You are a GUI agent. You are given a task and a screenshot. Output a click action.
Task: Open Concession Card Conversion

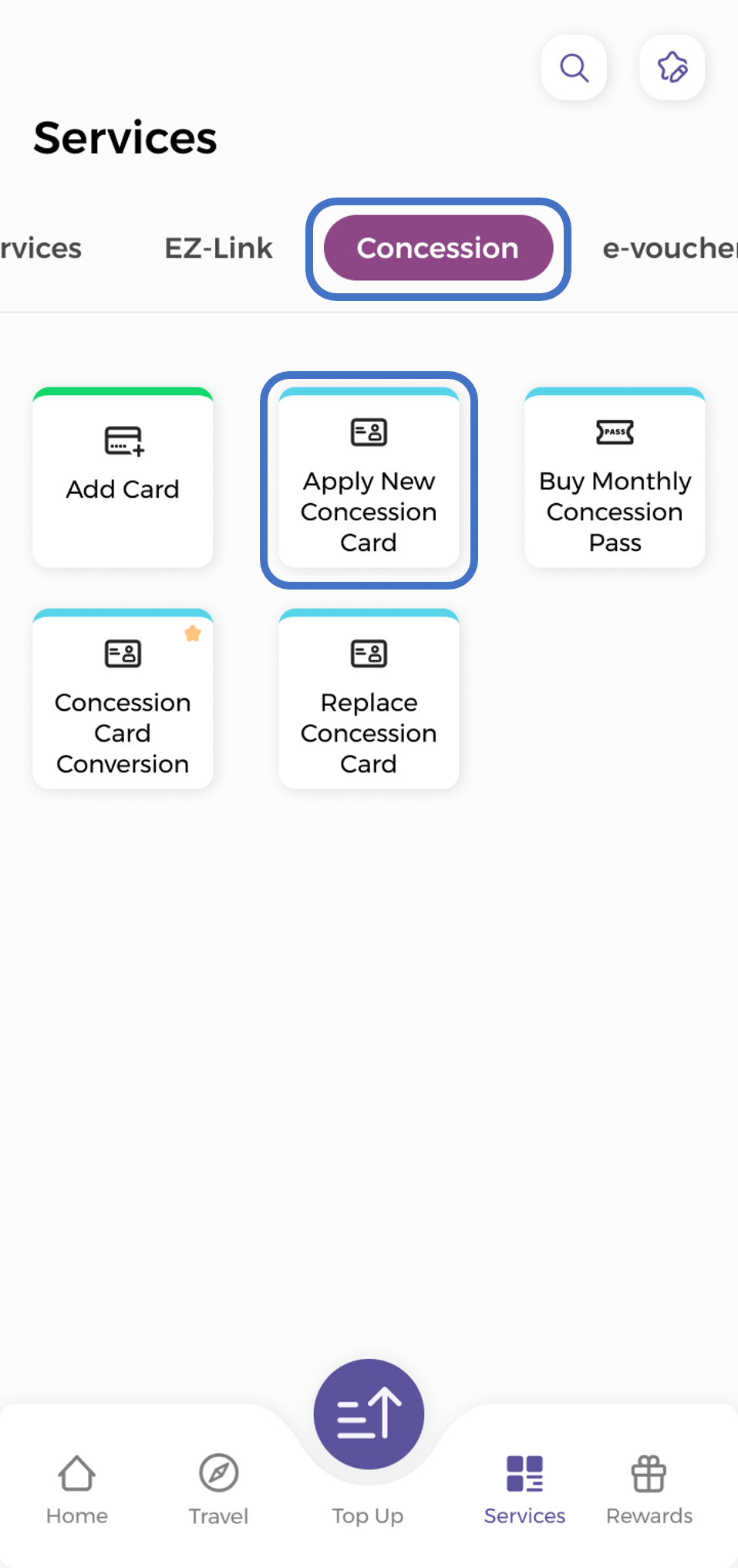pos(123,700)
